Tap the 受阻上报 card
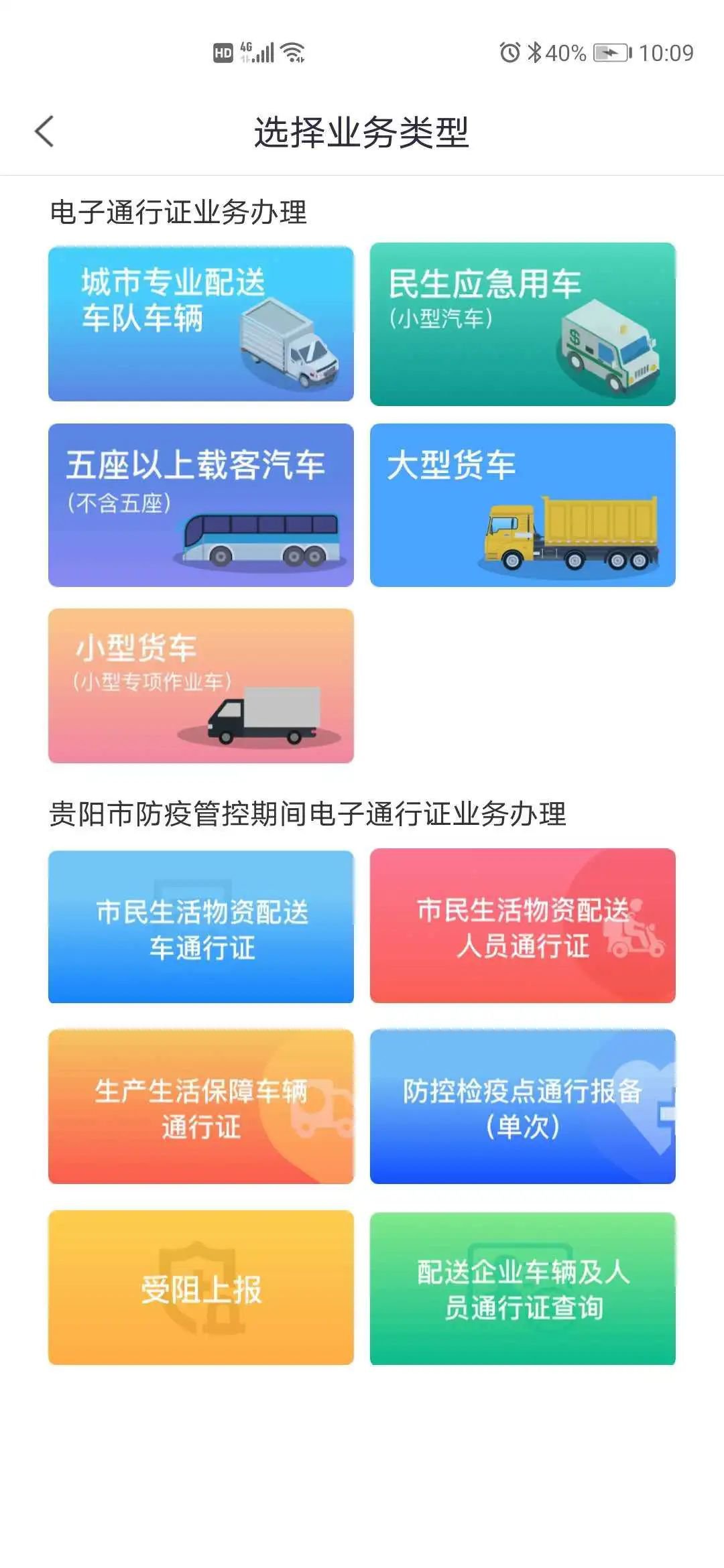The image size is (724, 1568). (200, 1287)
